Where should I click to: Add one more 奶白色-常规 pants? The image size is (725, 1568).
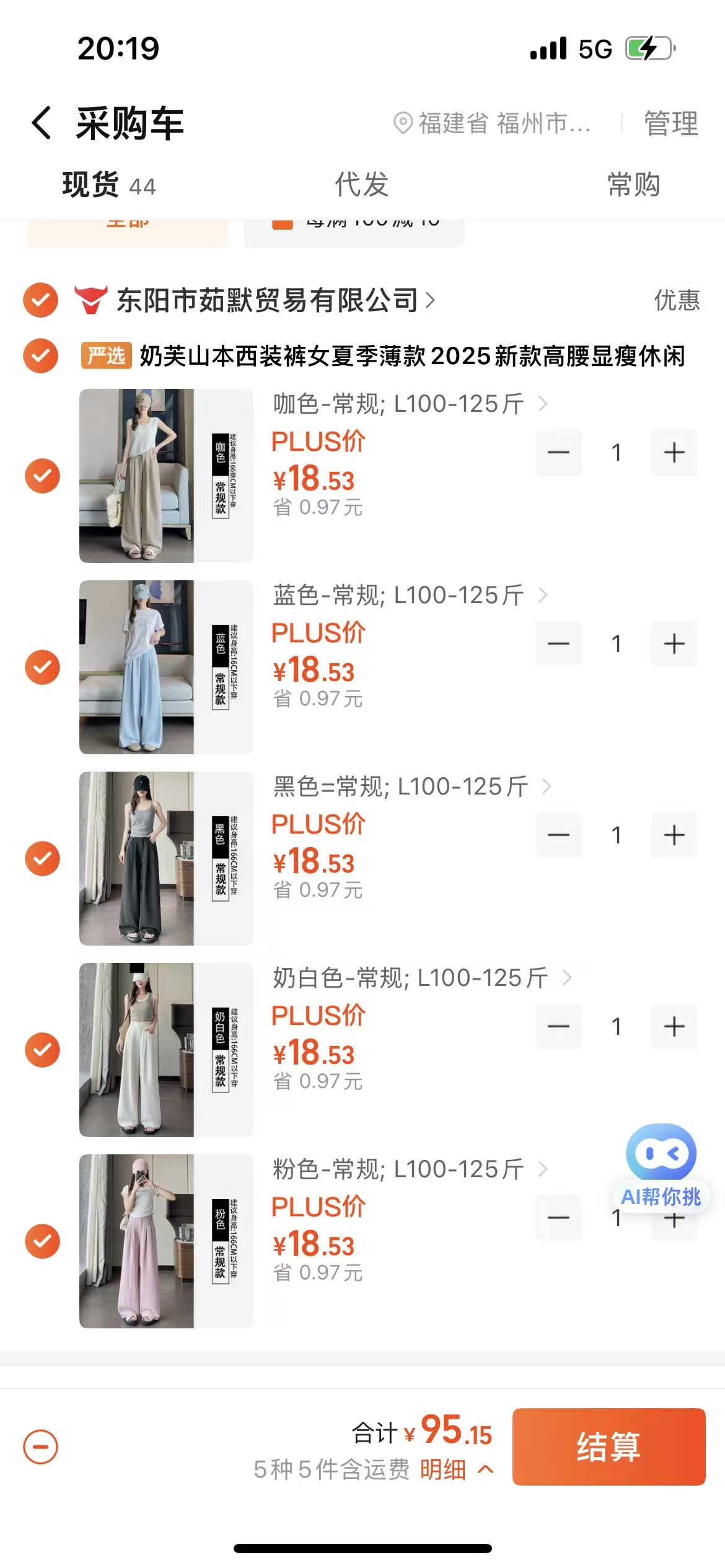674,1027
